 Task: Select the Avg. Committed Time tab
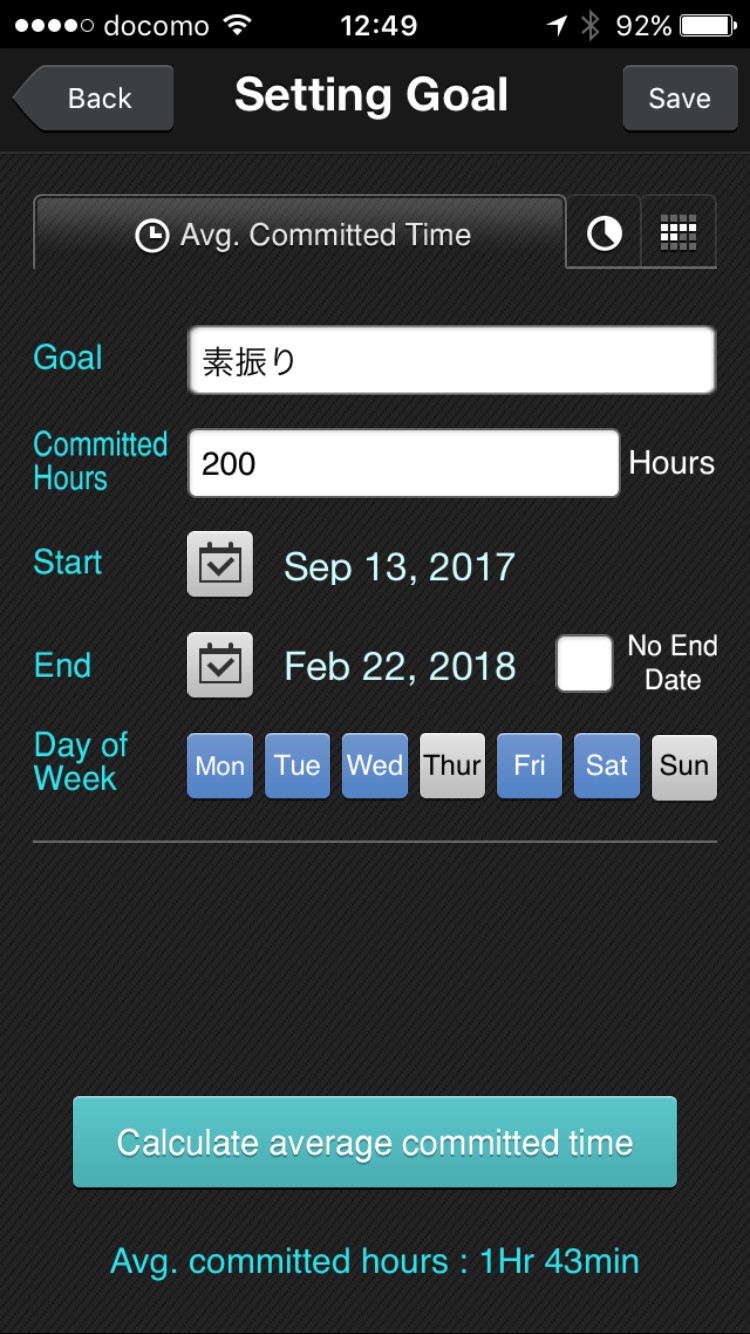[300, 235]
